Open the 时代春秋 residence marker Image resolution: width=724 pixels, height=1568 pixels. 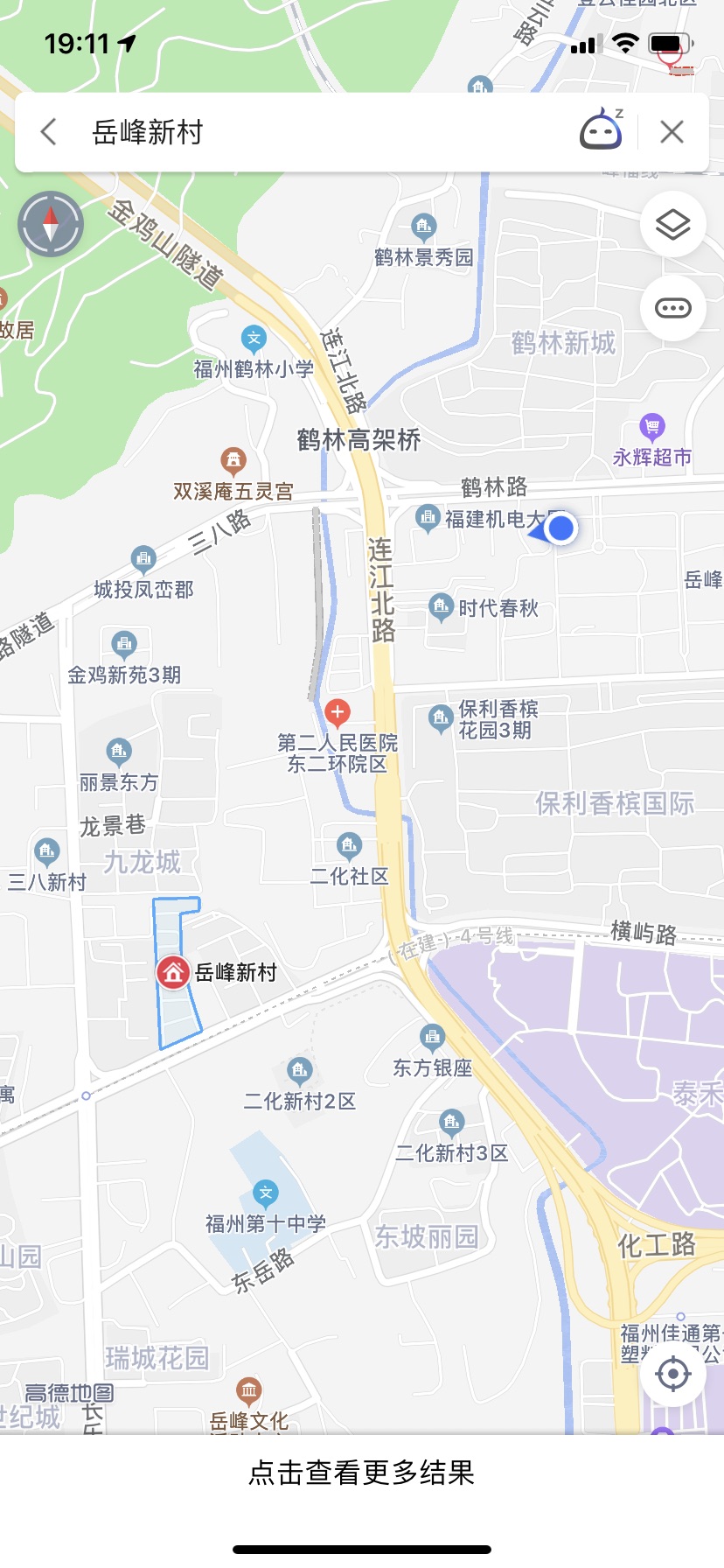click(x=440, y=605)
